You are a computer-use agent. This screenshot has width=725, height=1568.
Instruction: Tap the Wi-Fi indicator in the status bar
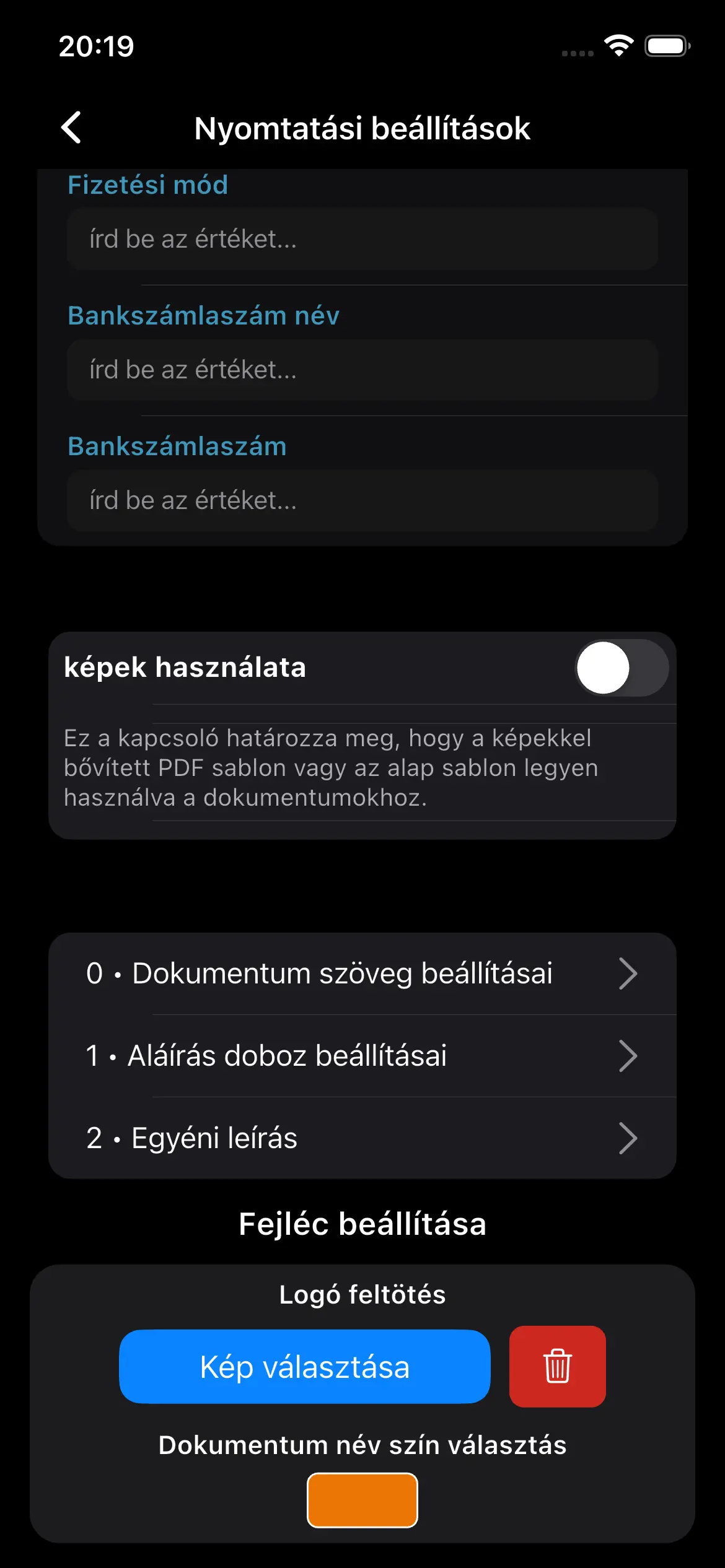tap(618, 46)
